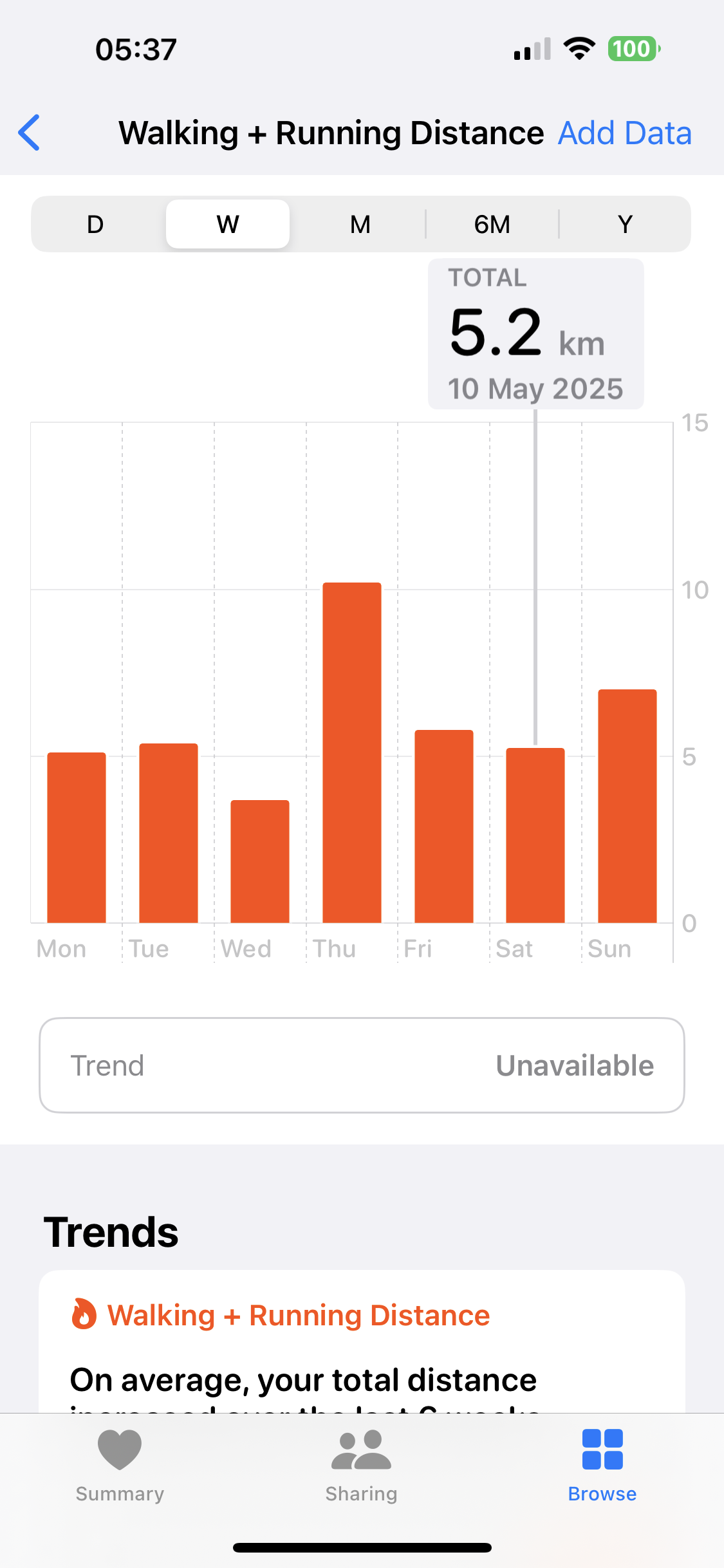
Task: Tap Add Data link
Action: (624, 133)
